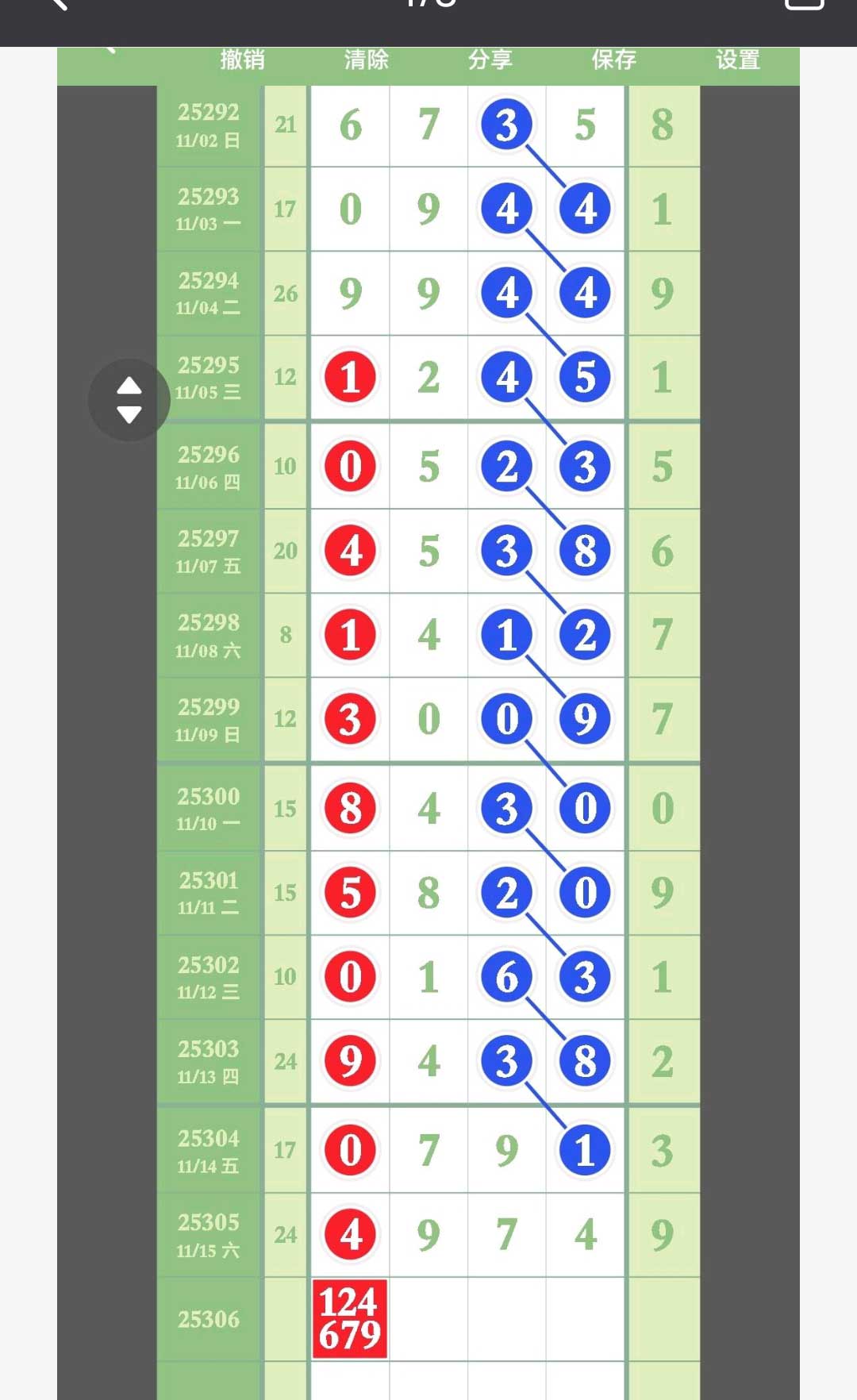Tap the red circled 4 in row 25305
Image resolution: width=857 pixels, height=1400 pixels.
coord(349,1234)
